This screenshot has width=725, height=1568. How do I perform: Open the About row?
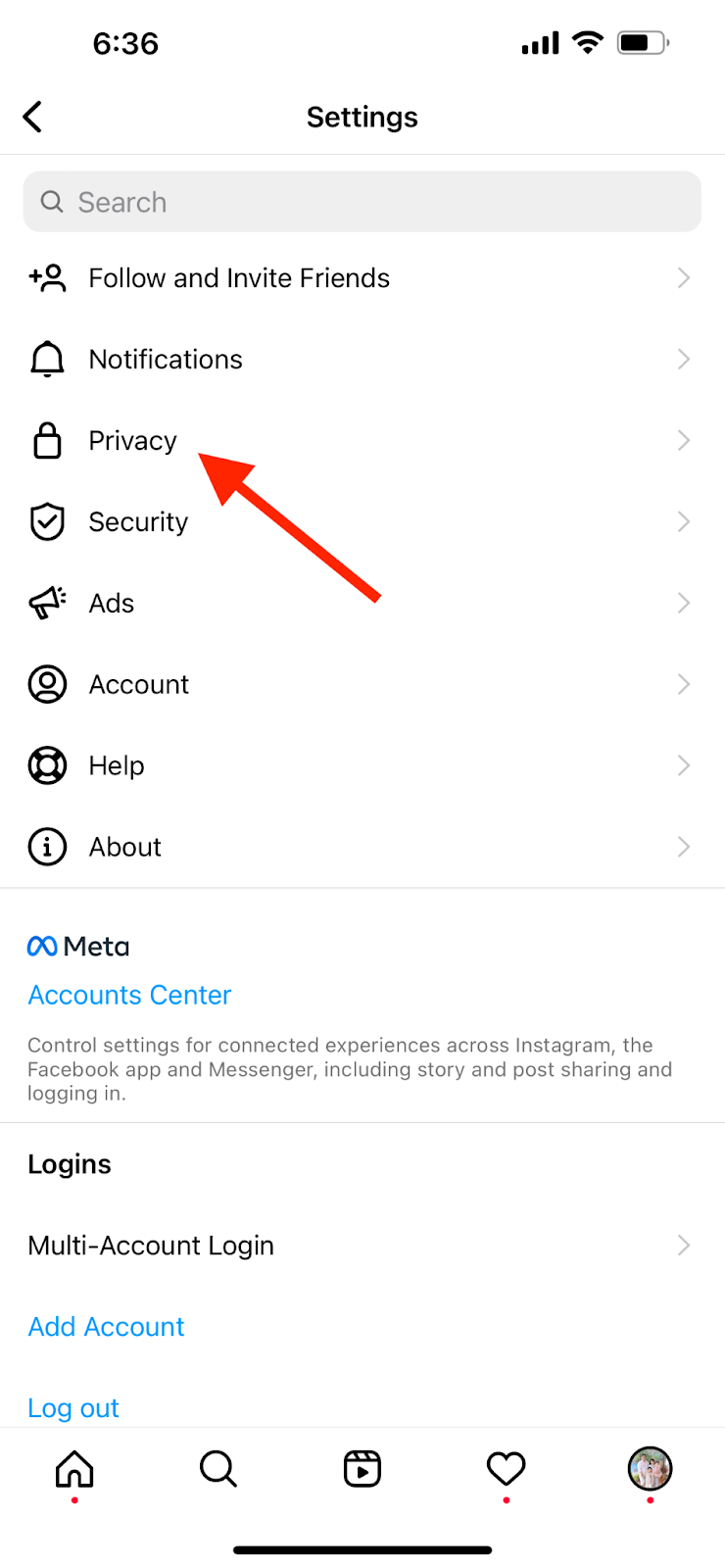tap(124, 847)
